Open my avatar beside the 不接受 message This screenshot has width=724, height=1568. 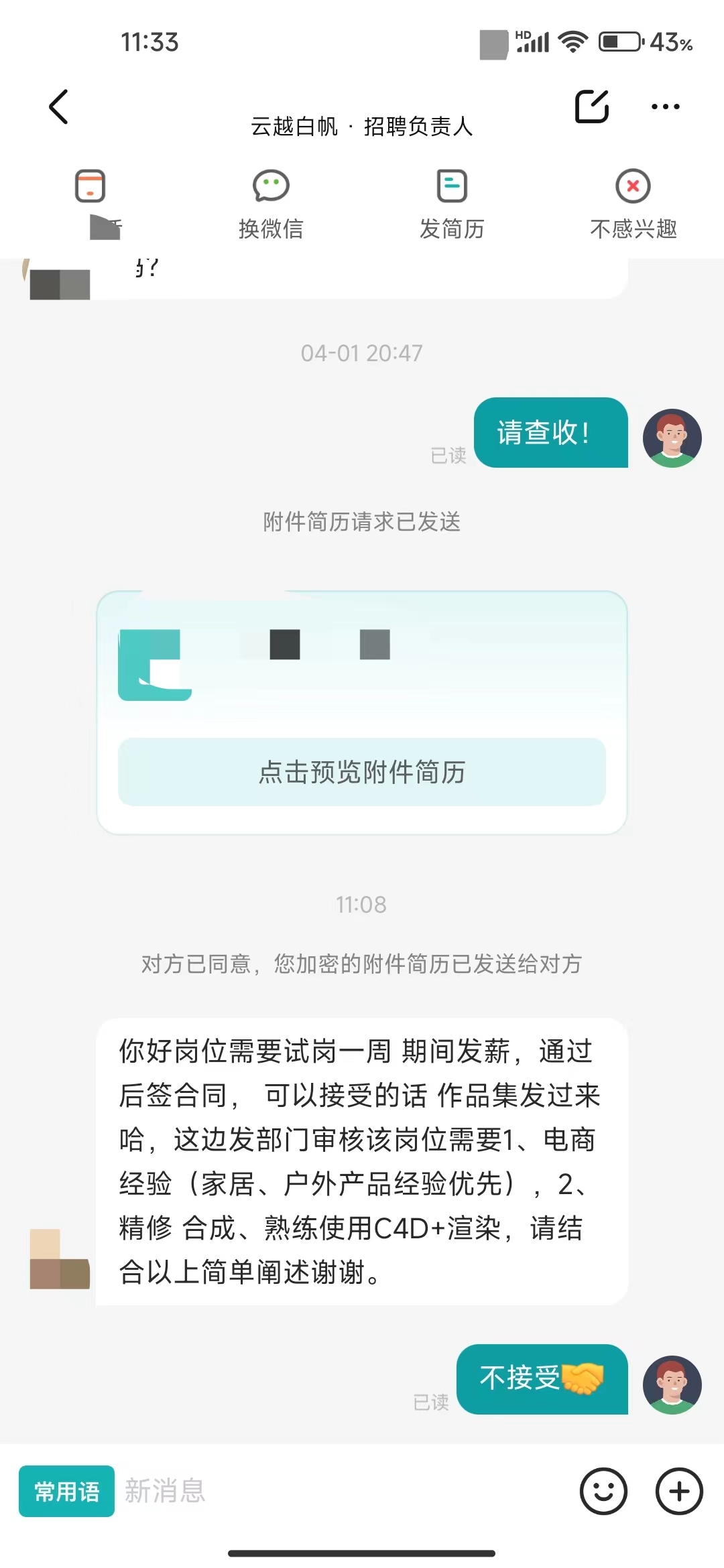672,1384
